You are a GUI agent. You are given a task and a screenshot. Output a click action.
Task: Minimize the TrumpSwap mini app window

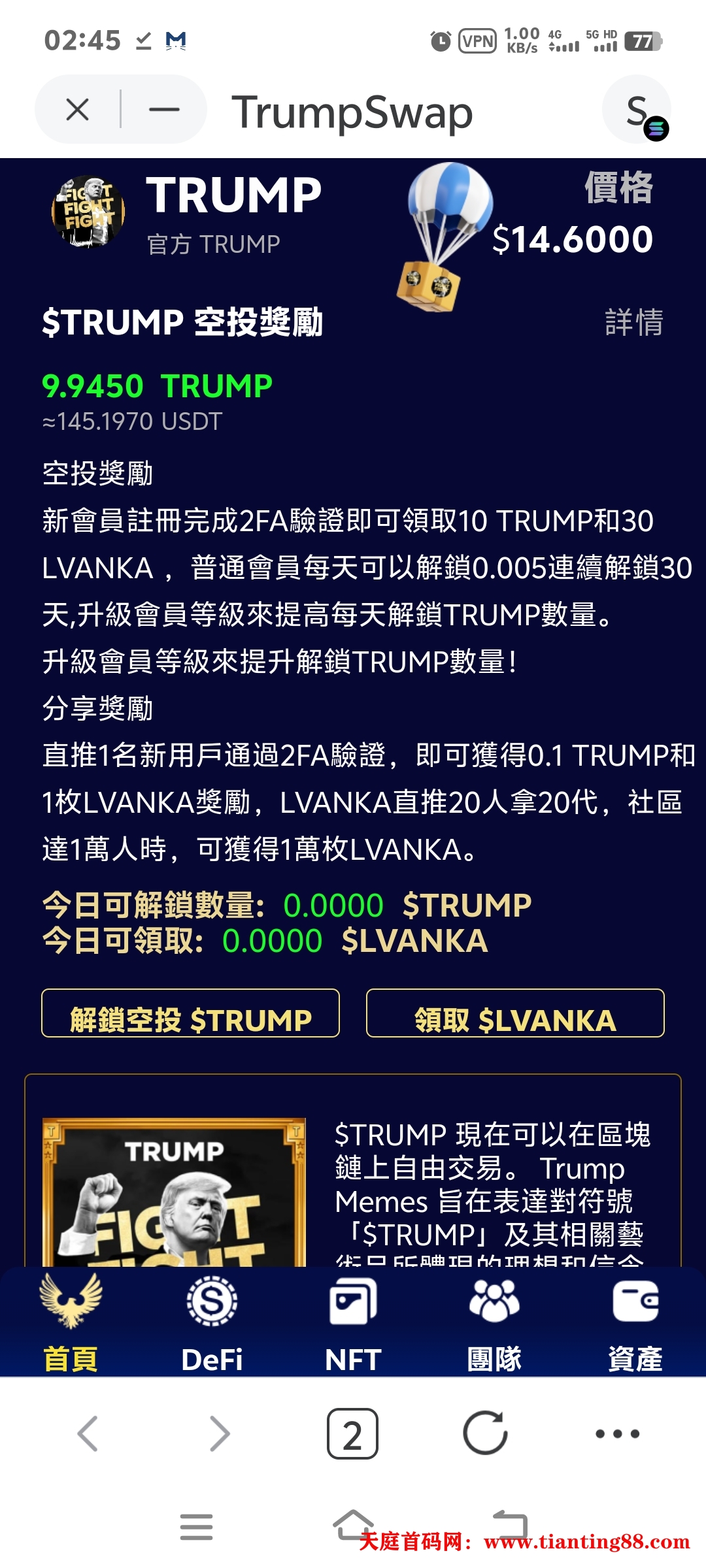pos(163,110)
